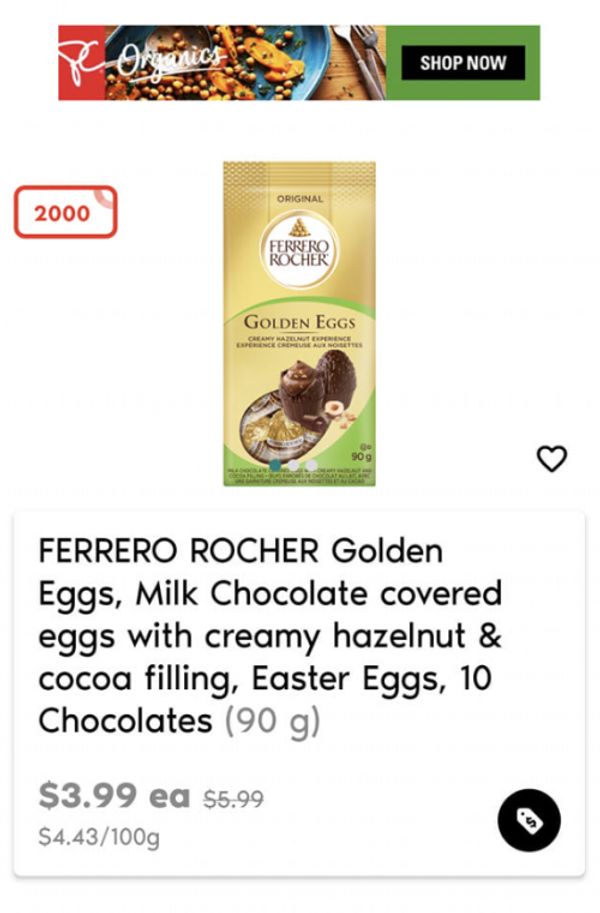Tap Shop Now on the Organics banner
This screenshot has width=600, height=913.
463,63
